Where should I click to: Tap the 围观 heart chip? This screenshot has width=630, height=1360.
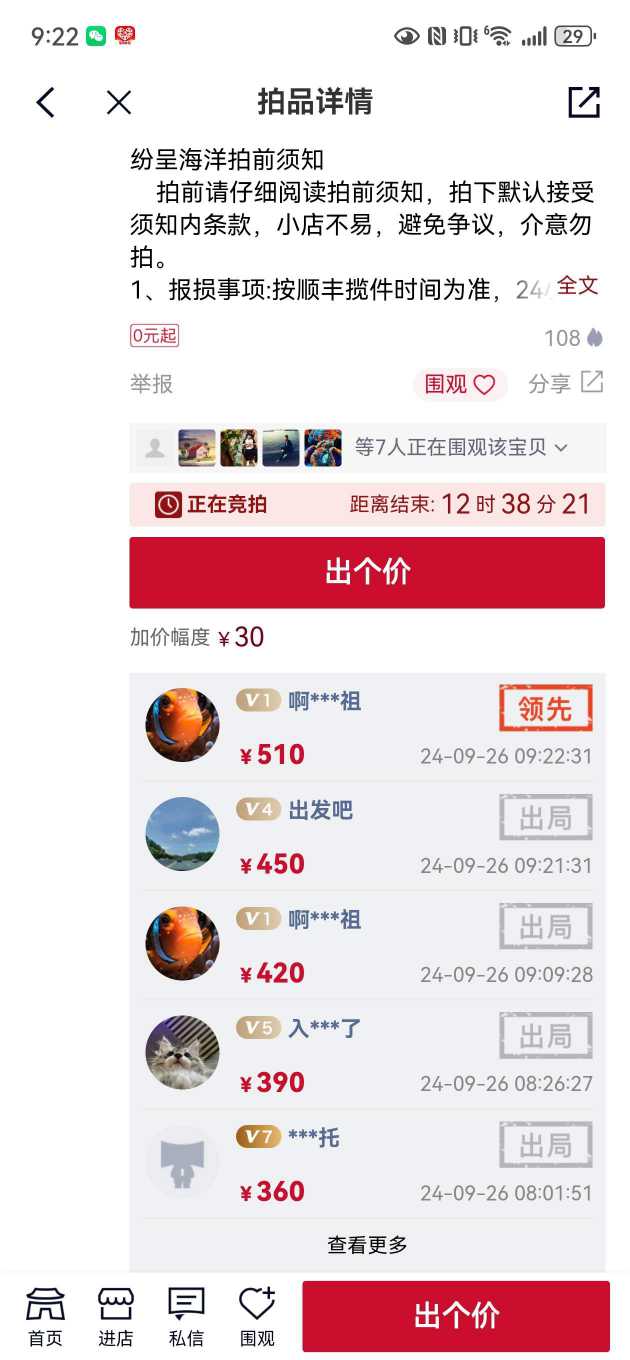click(460, 384)
